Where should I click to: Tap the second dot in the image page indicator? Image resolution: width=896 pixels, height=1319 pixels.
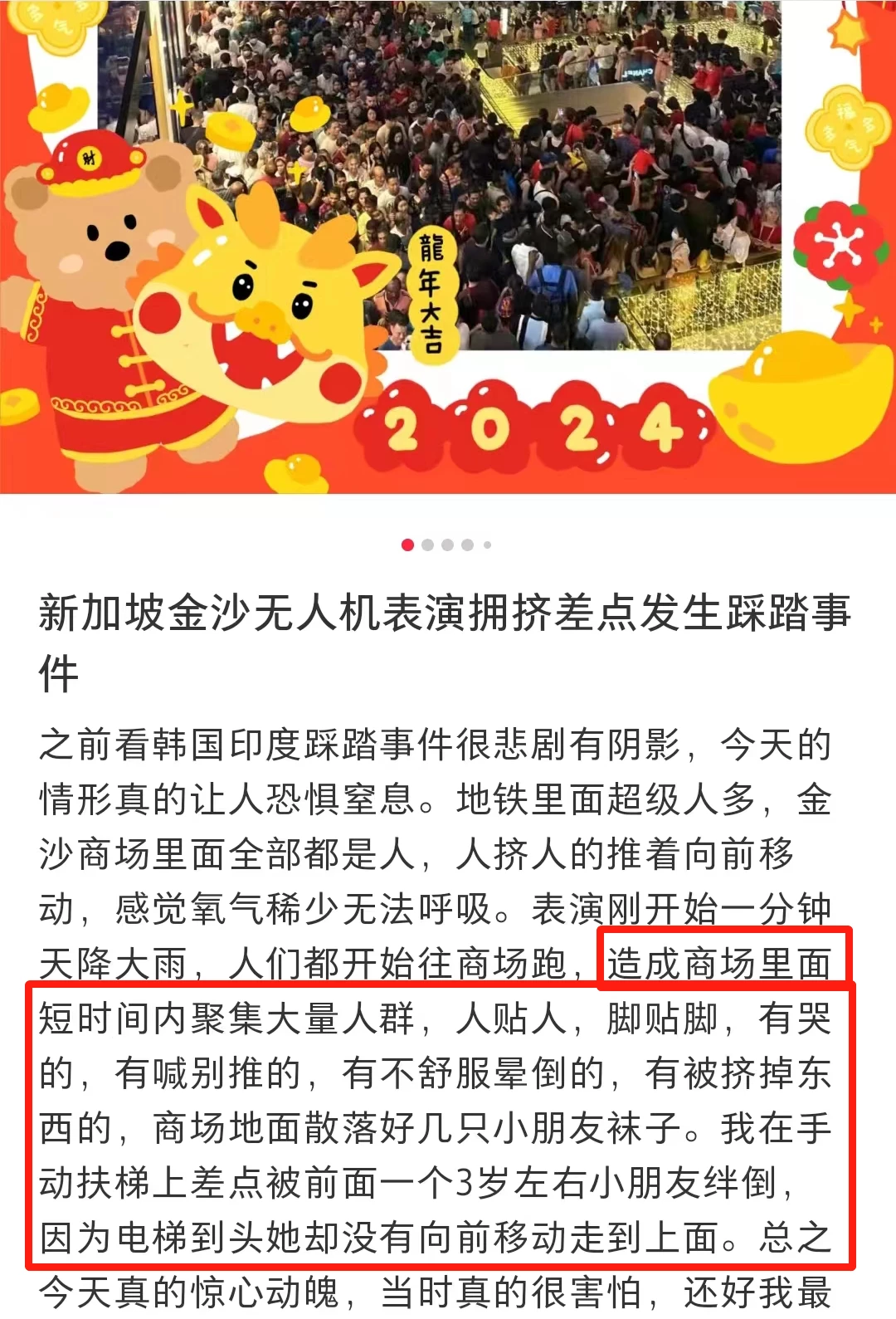tap(428, 545)
